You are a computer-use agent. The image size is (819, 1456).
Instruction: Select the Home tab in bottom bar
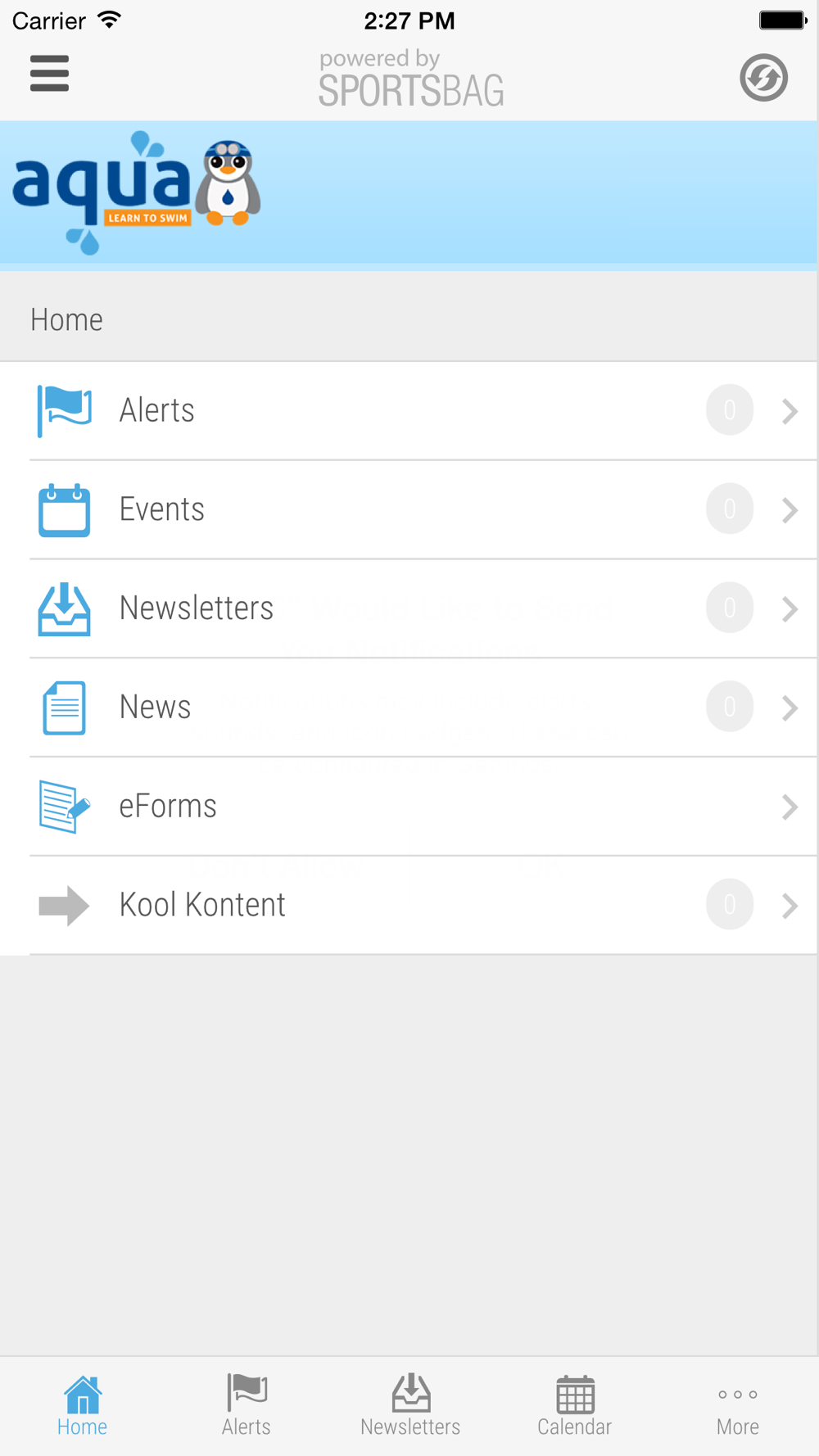click(x=82, y=1406)
